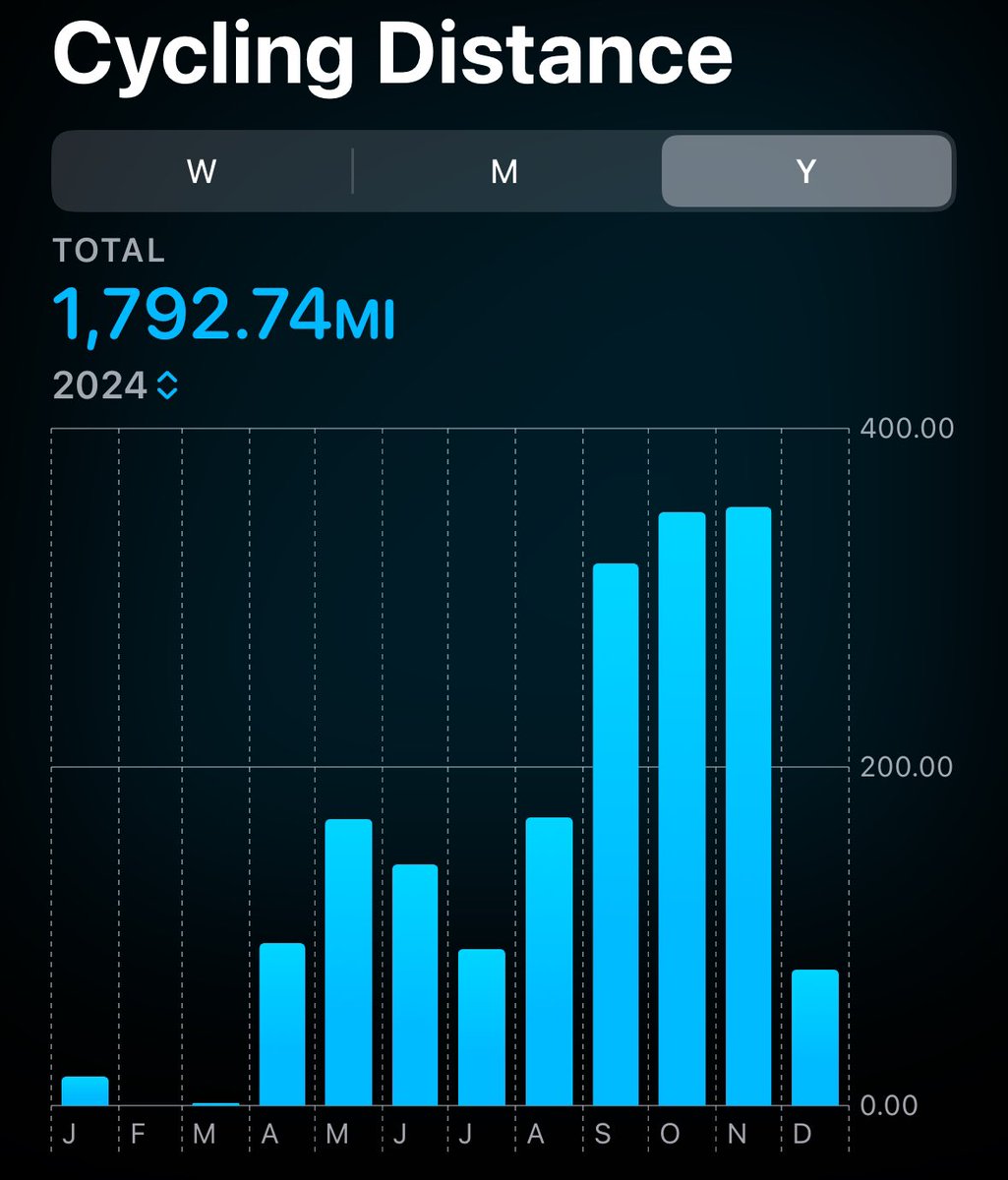Switch to the M monthly view

click(x=504, y=172)
